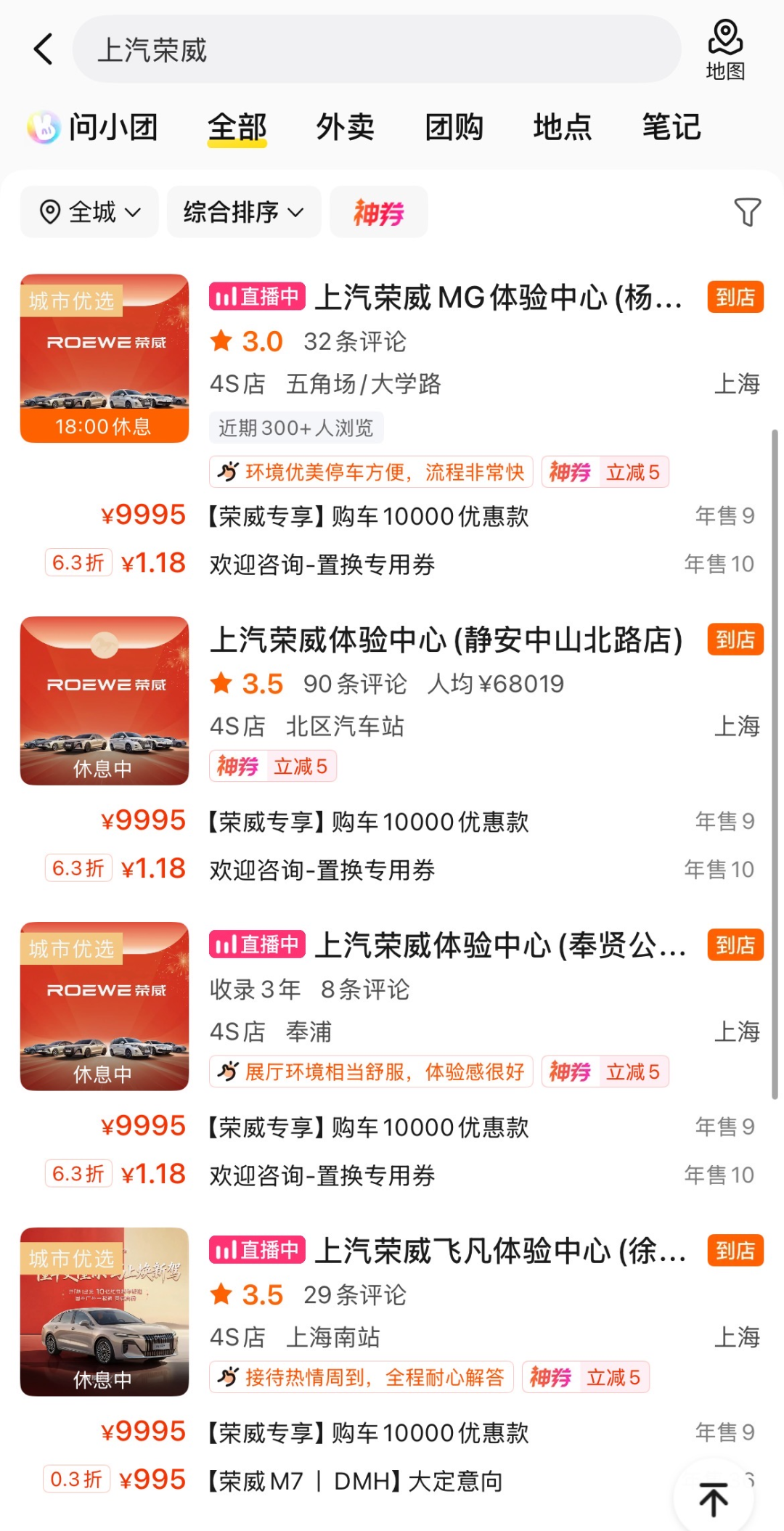The height and width of the screenshot is (1531, 784).
Task: Open the 直播中 badge on 飞凡体验中心 listing
Action: pyautogui.click(x=258, y=1252)
